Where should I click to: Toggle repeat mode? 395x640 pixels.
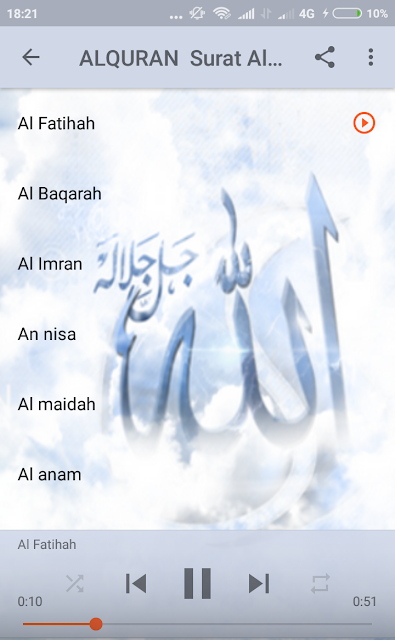320,583
